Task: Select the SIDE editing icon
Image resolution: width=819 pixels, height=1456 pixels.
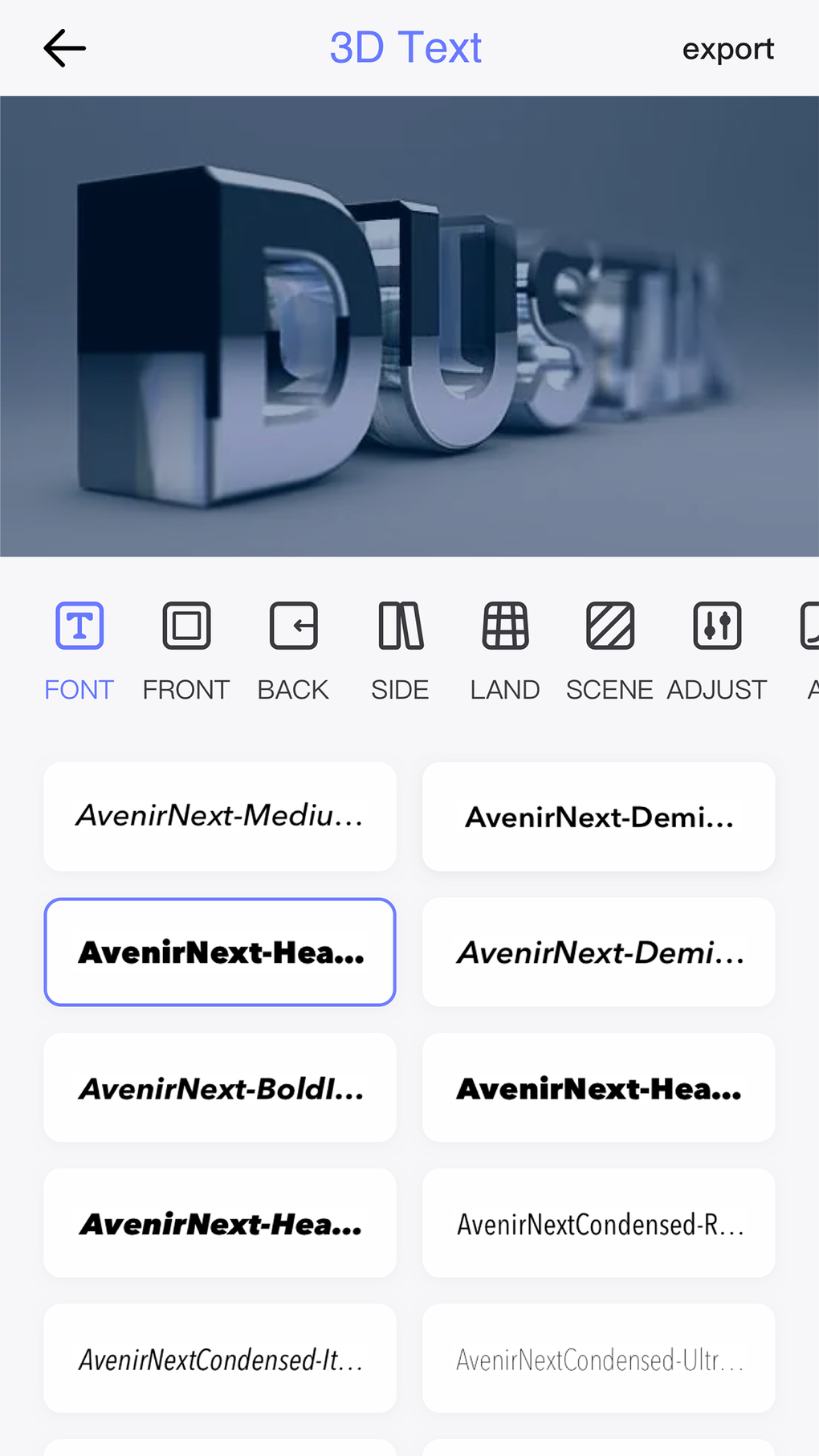Action: (x=399, y=626)
